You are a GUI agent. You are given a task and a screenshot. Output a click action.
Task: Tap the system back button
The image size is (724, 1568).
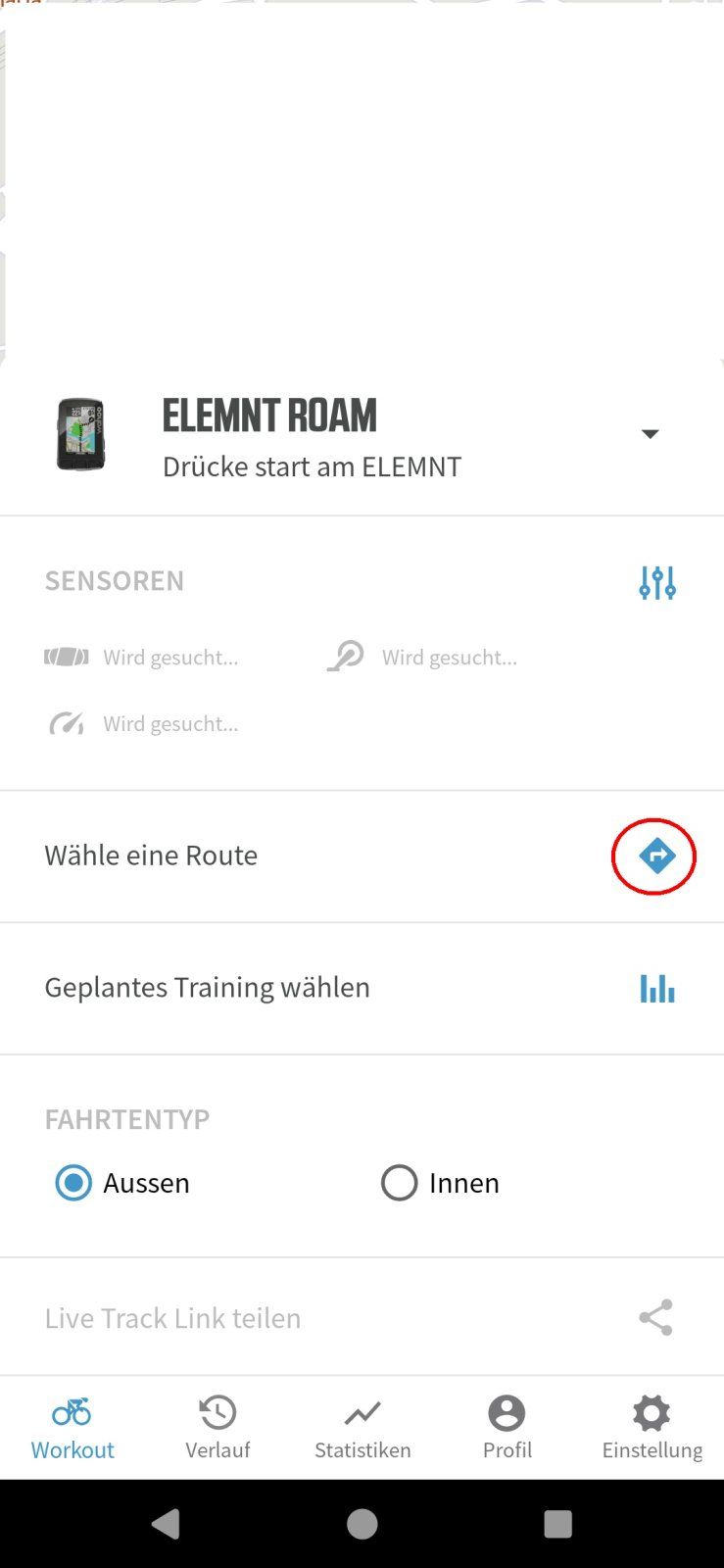coord(167,1524)
